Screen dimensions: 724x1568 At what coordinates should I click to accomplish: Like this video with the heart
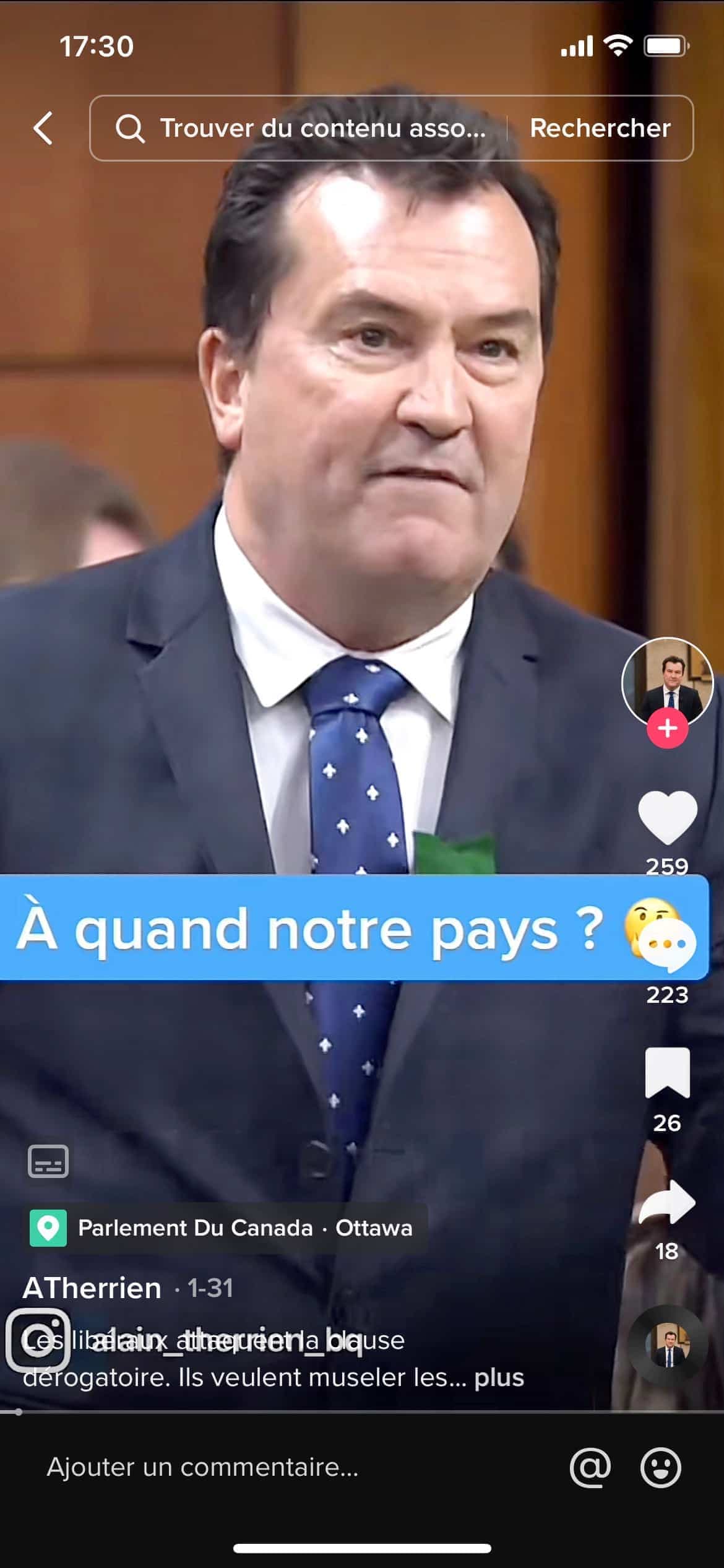[x=667, y=818]
